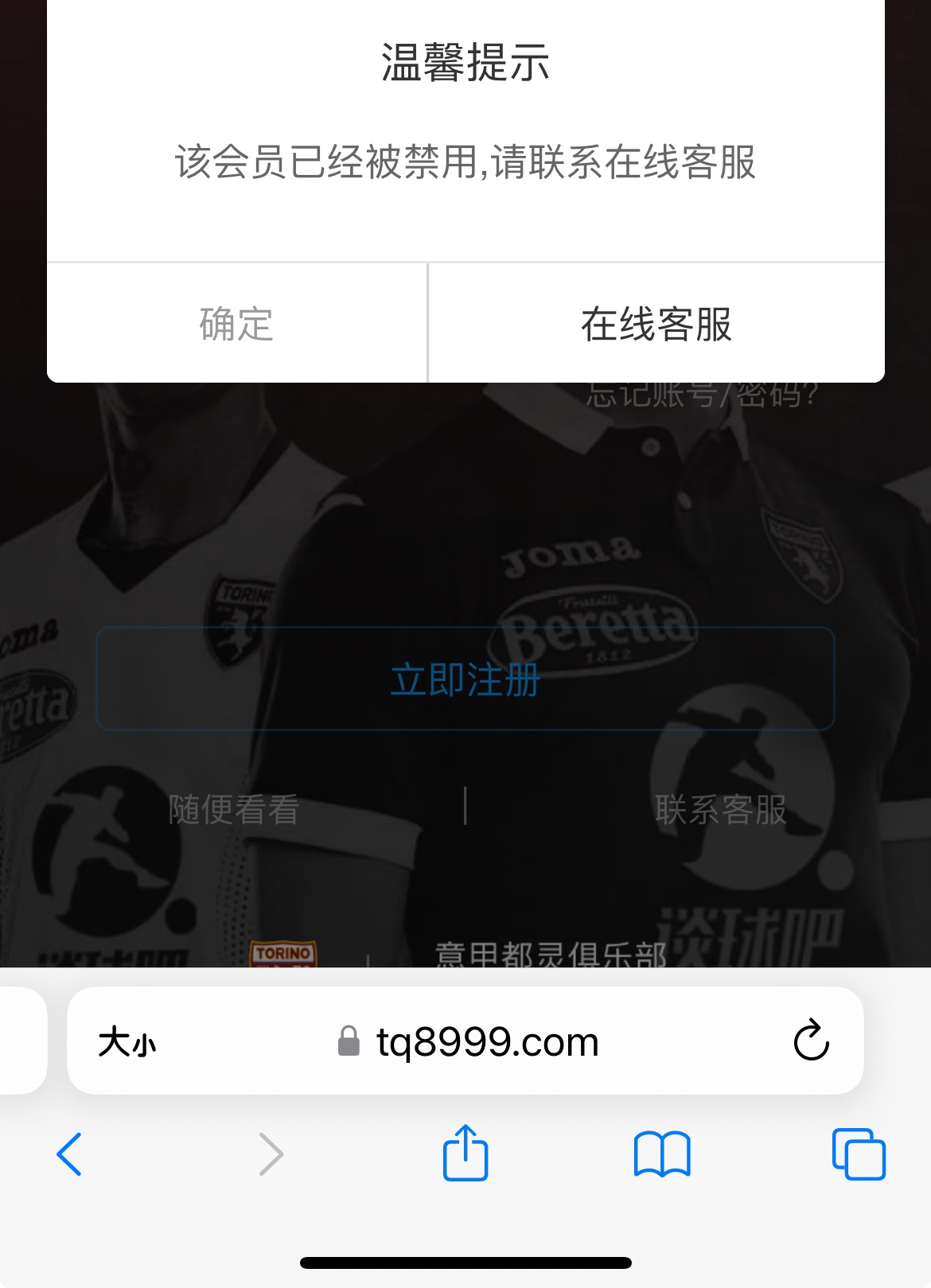Open Safari bookmarks
The height and width of the screenshot is (1288, 931).
[x=662, y=1154]
